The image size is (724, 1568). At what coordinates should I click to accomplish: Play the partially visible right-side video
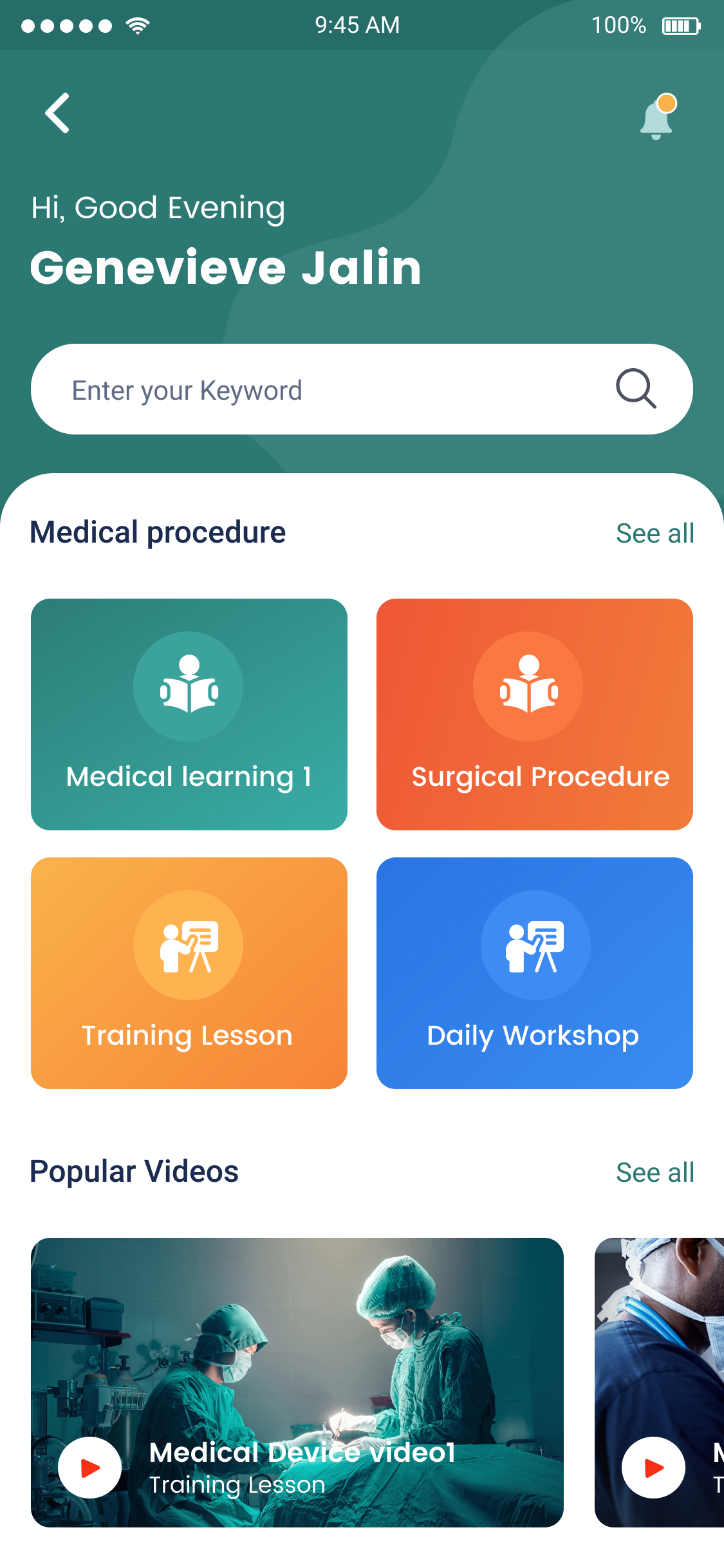coord(652,1467)
